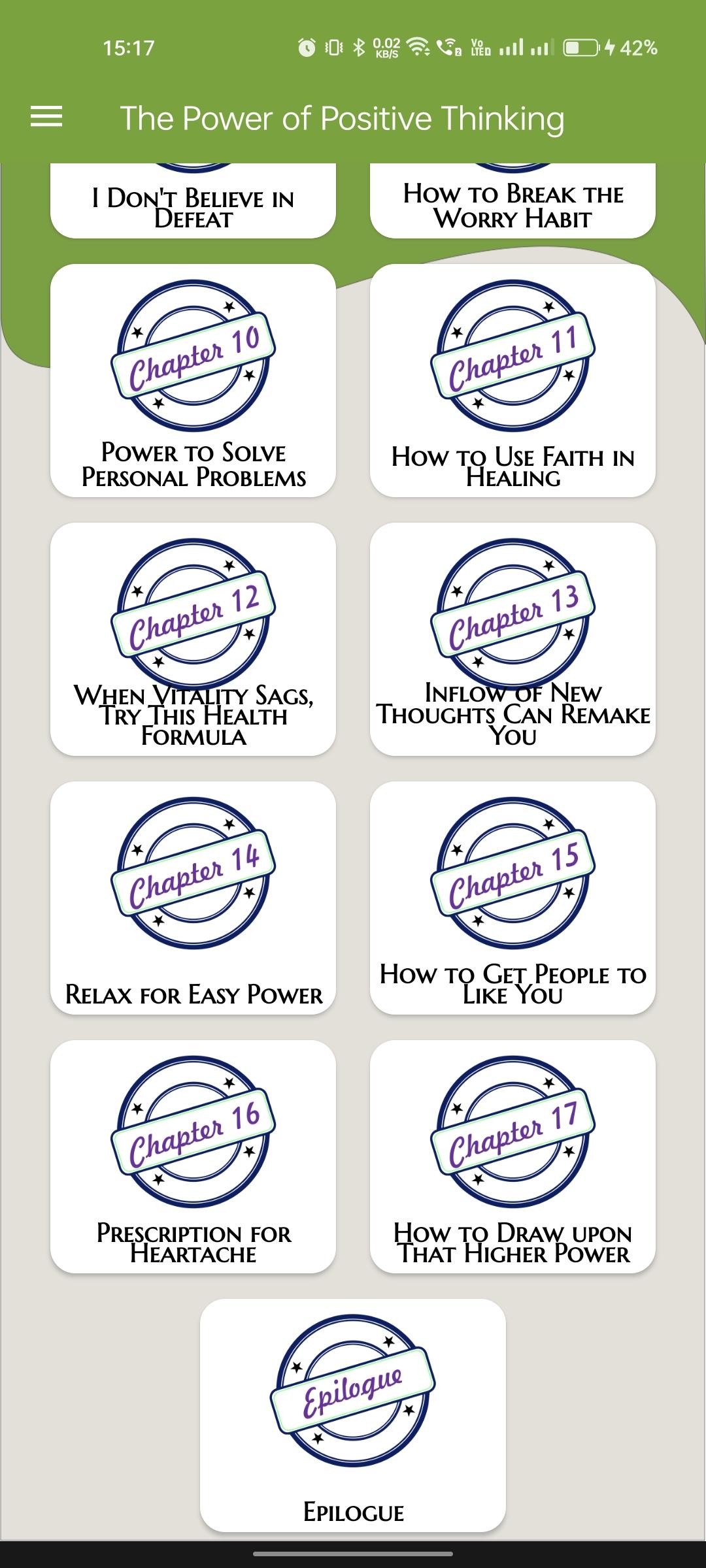Open Chapter 12 When Vitality Sags

tap(193, 639)
